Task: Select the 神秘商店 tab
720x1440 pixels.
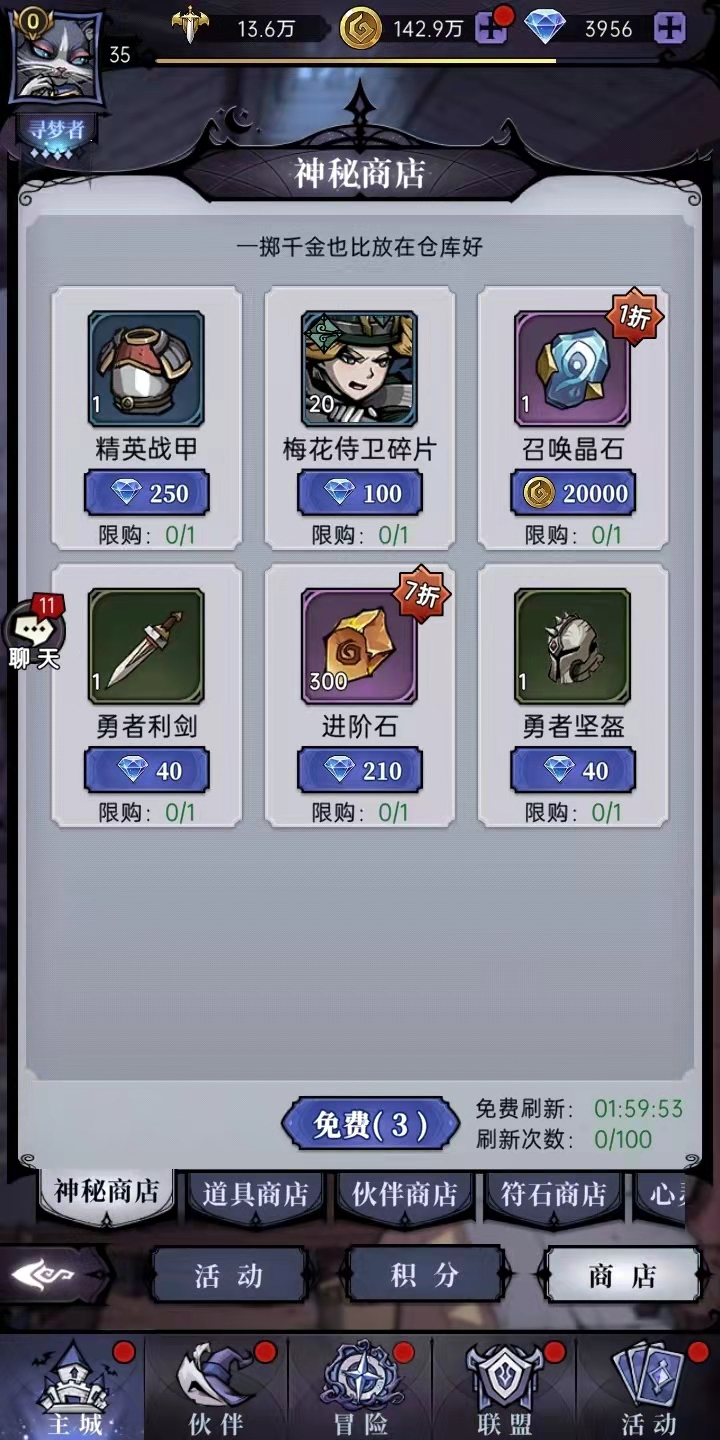Action: [106, 1192]
